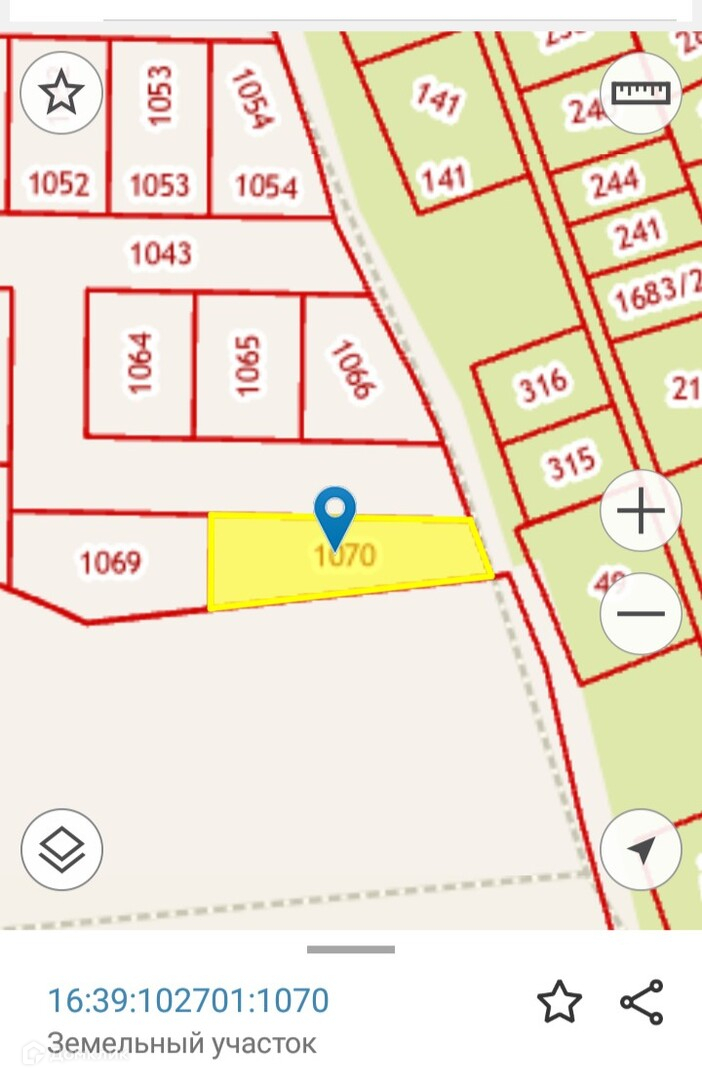Tap the bottom sheet drag handle
The height and width of the screenshot is (1080, 702).
[x=351, y=949]
